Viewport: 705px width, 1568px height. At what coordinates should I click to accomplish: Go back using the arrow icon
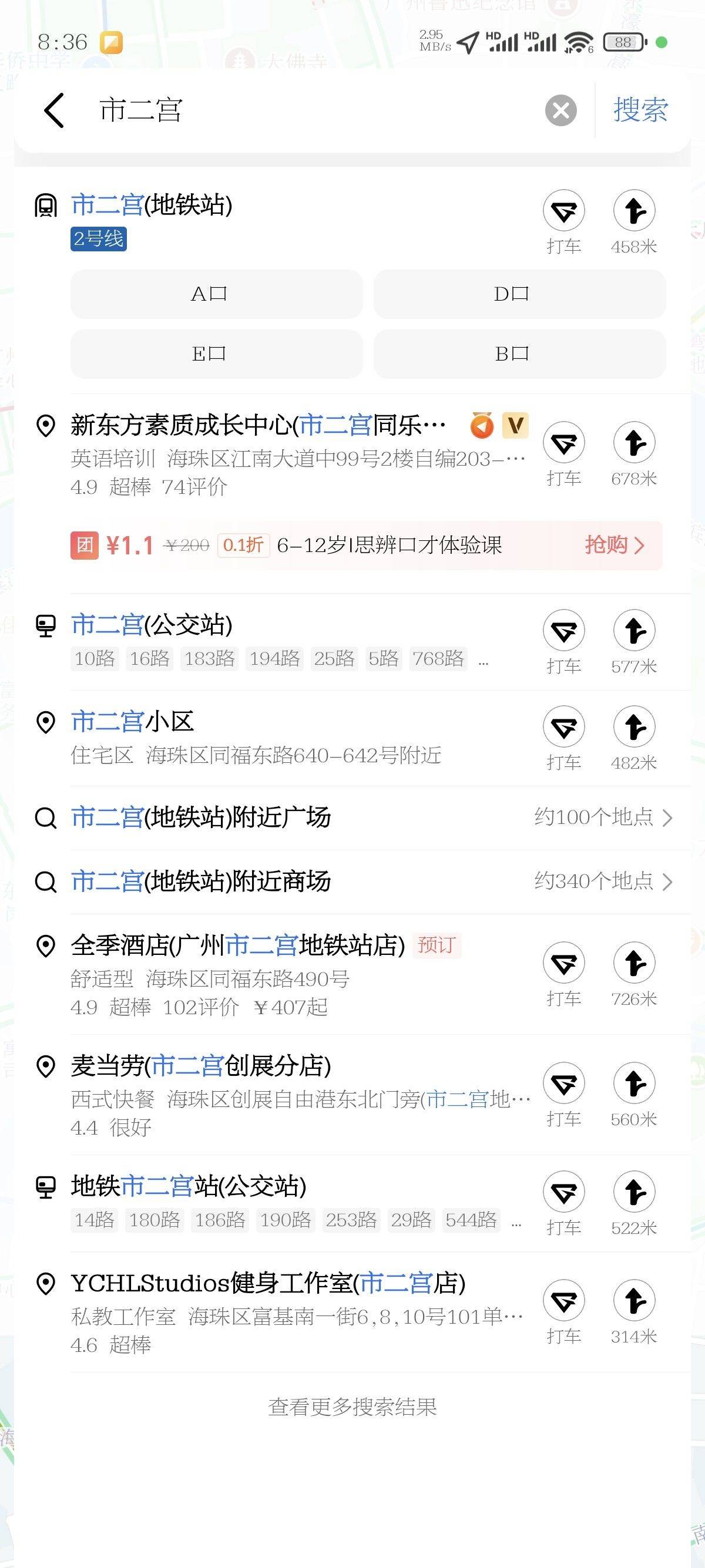click(54, 111)
